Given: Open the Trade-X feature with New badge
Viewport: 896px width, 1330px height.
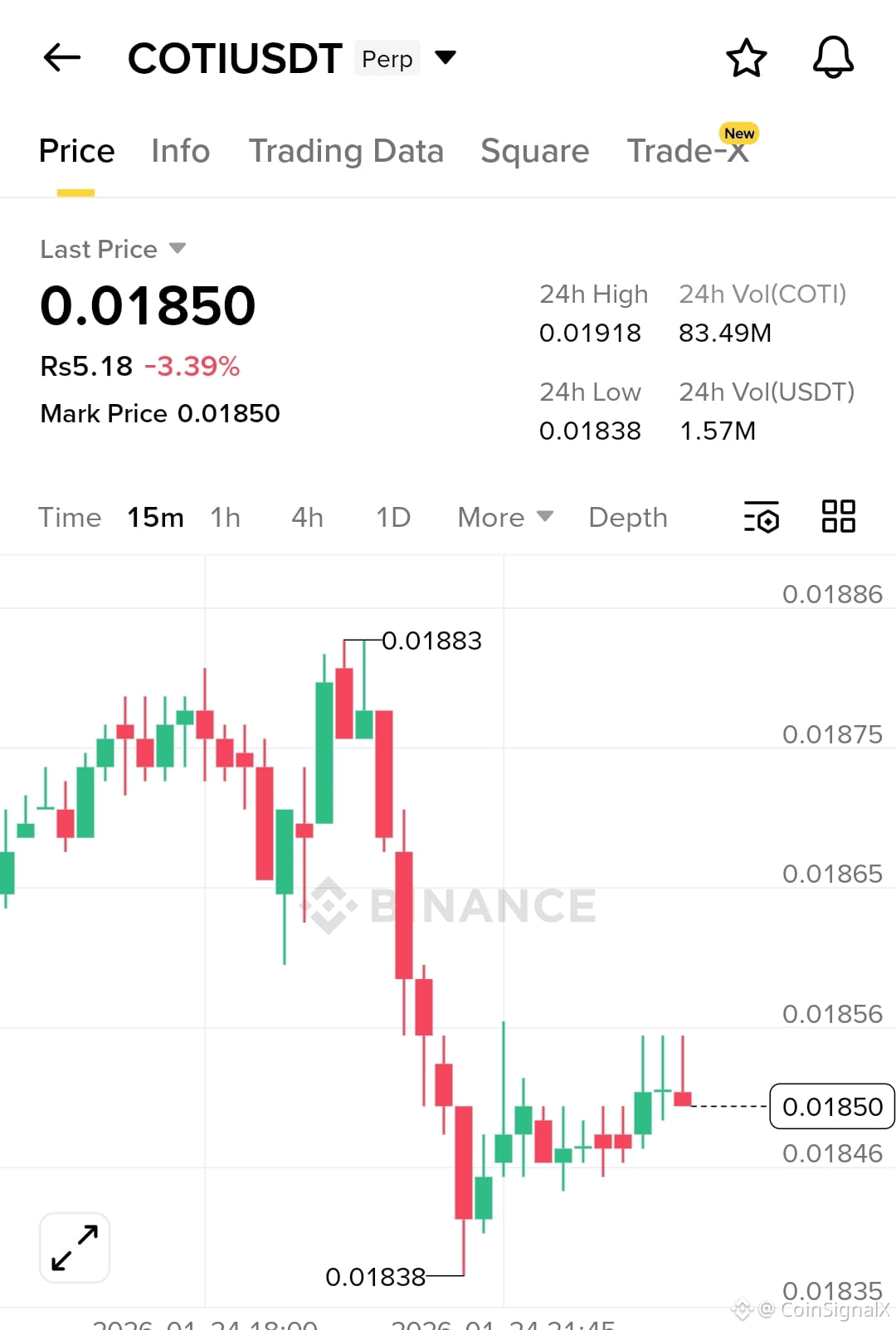Looking at the screenshot, I should pyautogui.click(x=689, y=151).
